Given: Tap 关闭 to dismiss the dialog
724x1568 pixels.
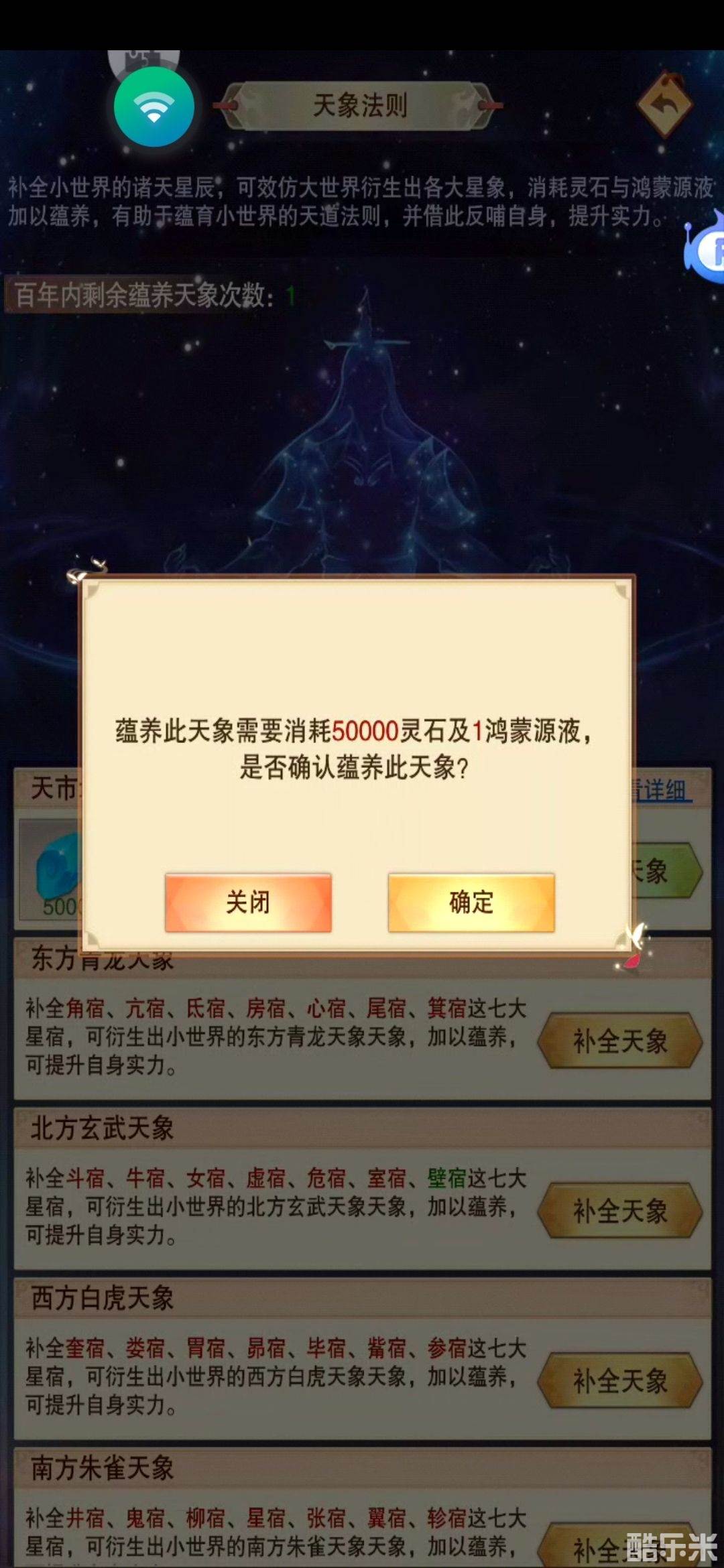Looking at the screenshot, I should [x=248, y=902].
